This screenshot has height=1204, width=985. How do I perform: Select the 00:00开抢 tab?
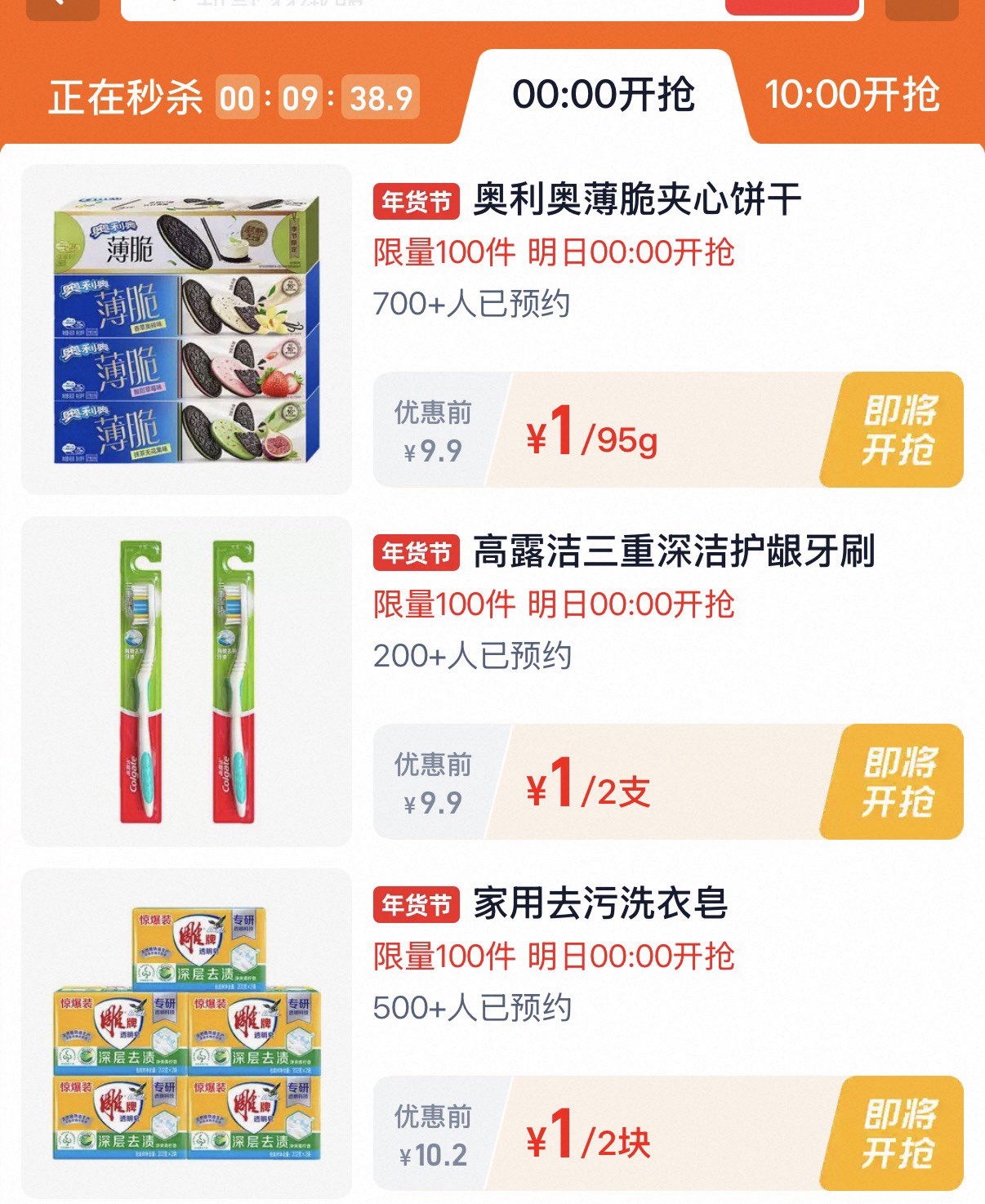[x=604, y=95]
